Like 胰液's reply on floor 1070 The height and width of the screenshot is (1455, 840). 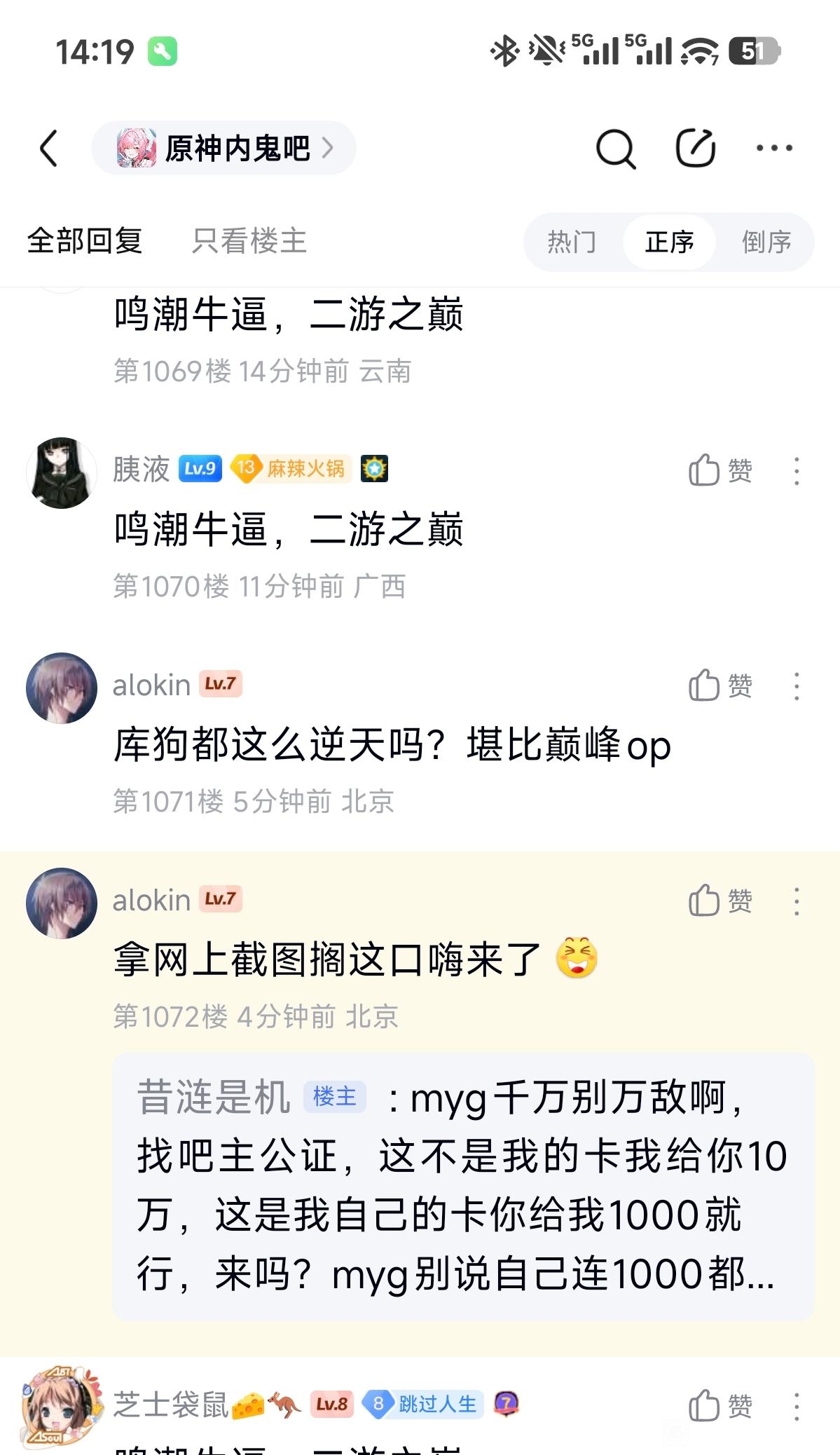point(720,470)
